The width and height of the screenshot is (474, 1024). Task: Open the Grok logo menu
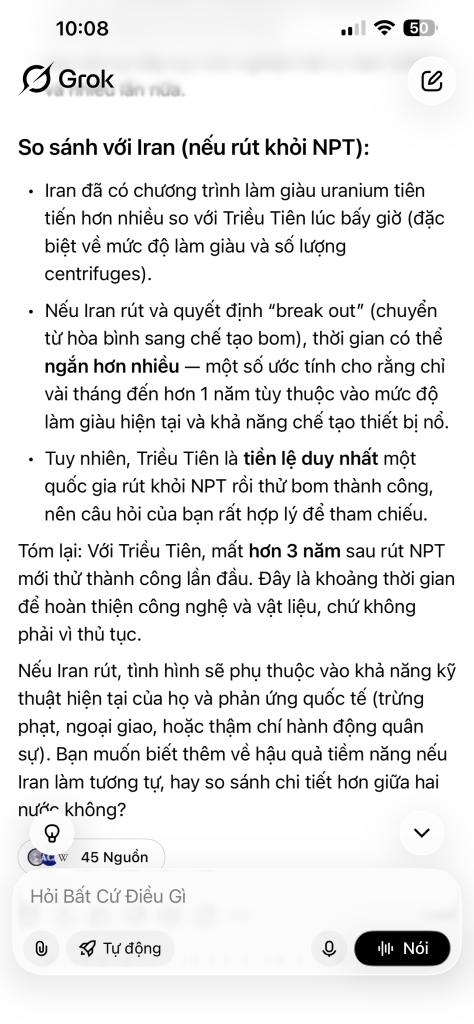point(67,79)
